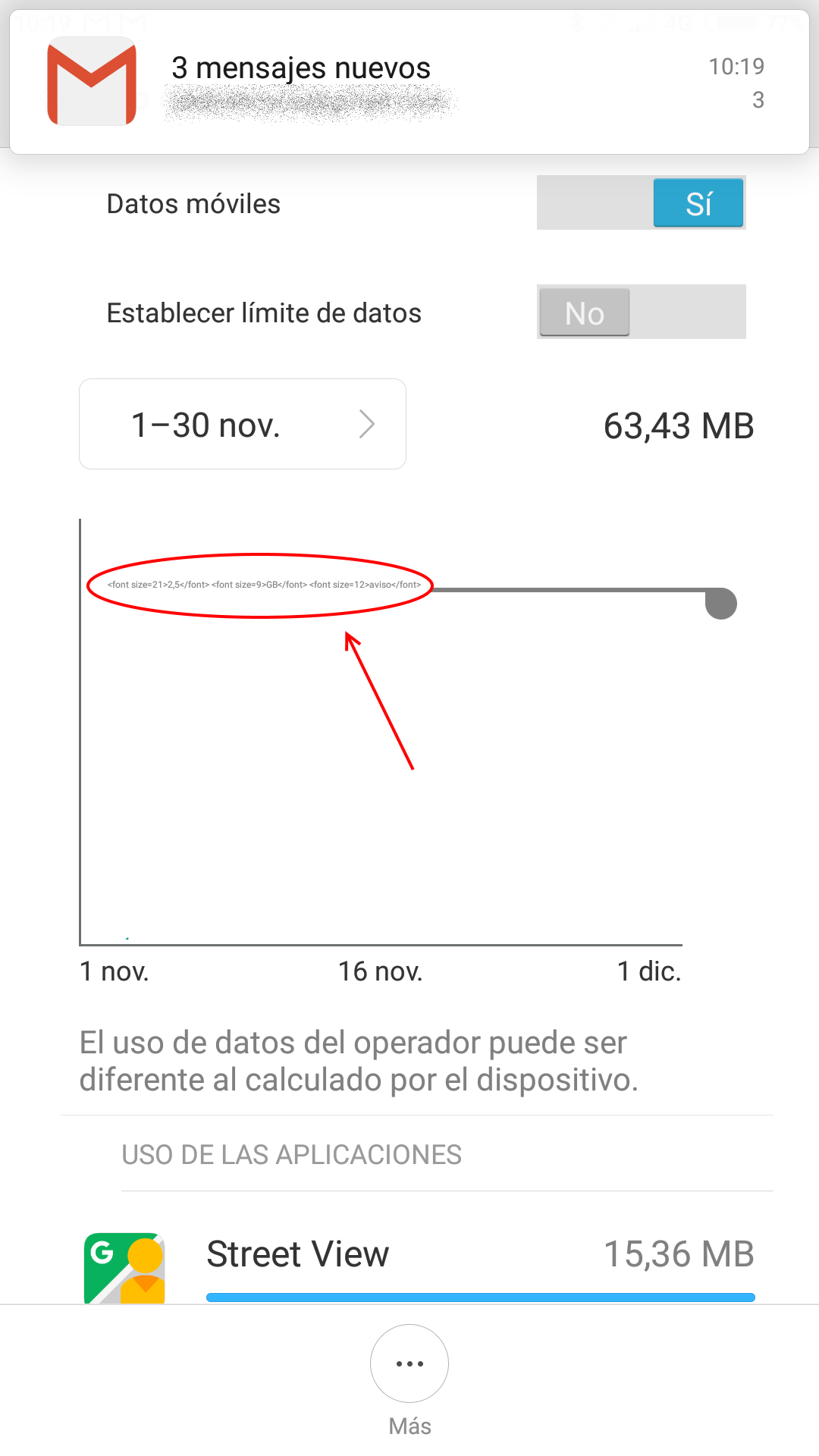819x1456 pixels.
Task: Open the 1–30 nov. billing cycle picker
Action: (243, 424)
